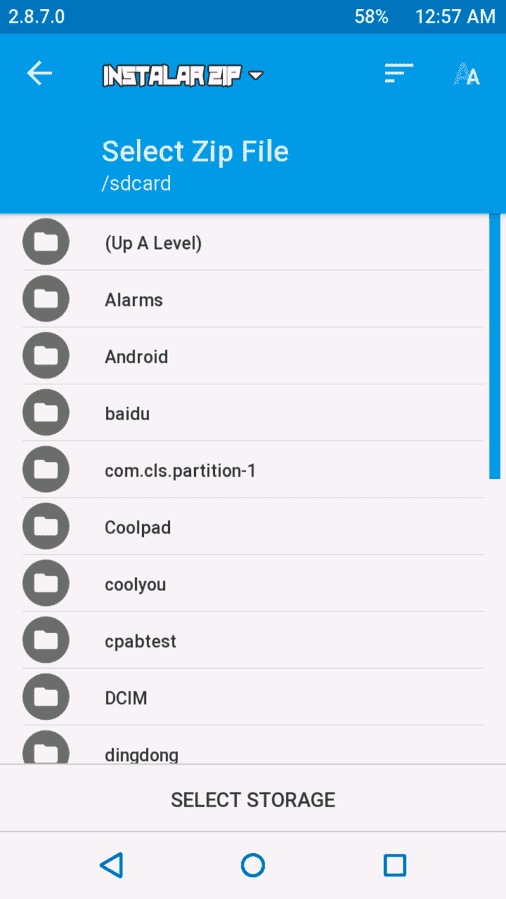Open the recent apps square button
The image size is (506, 899).
[394, 865]
